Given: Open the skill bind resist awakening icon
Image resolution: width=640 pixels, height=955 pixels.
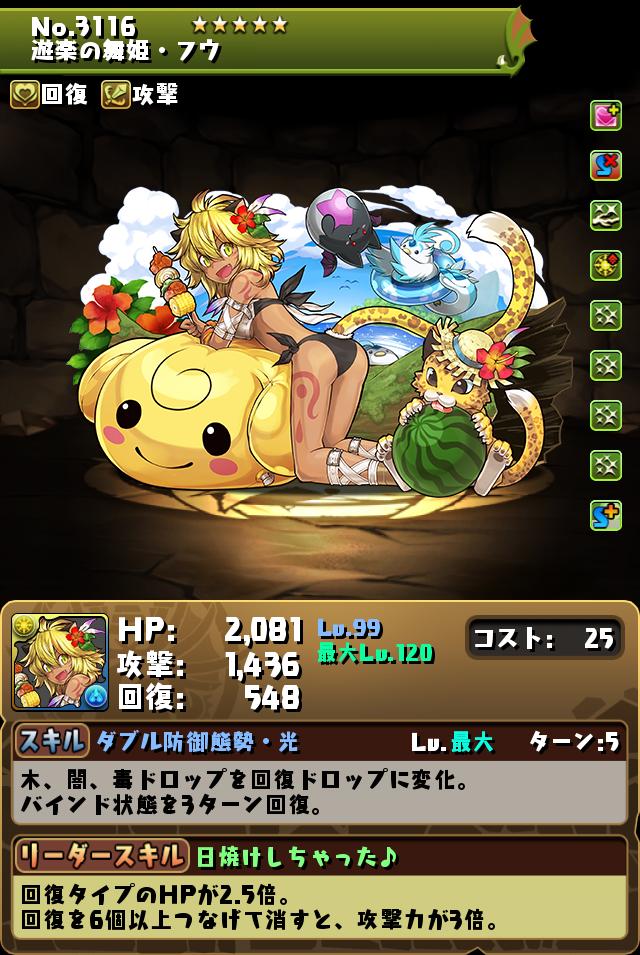Looking at the screenshot, I should pos(606,166).
